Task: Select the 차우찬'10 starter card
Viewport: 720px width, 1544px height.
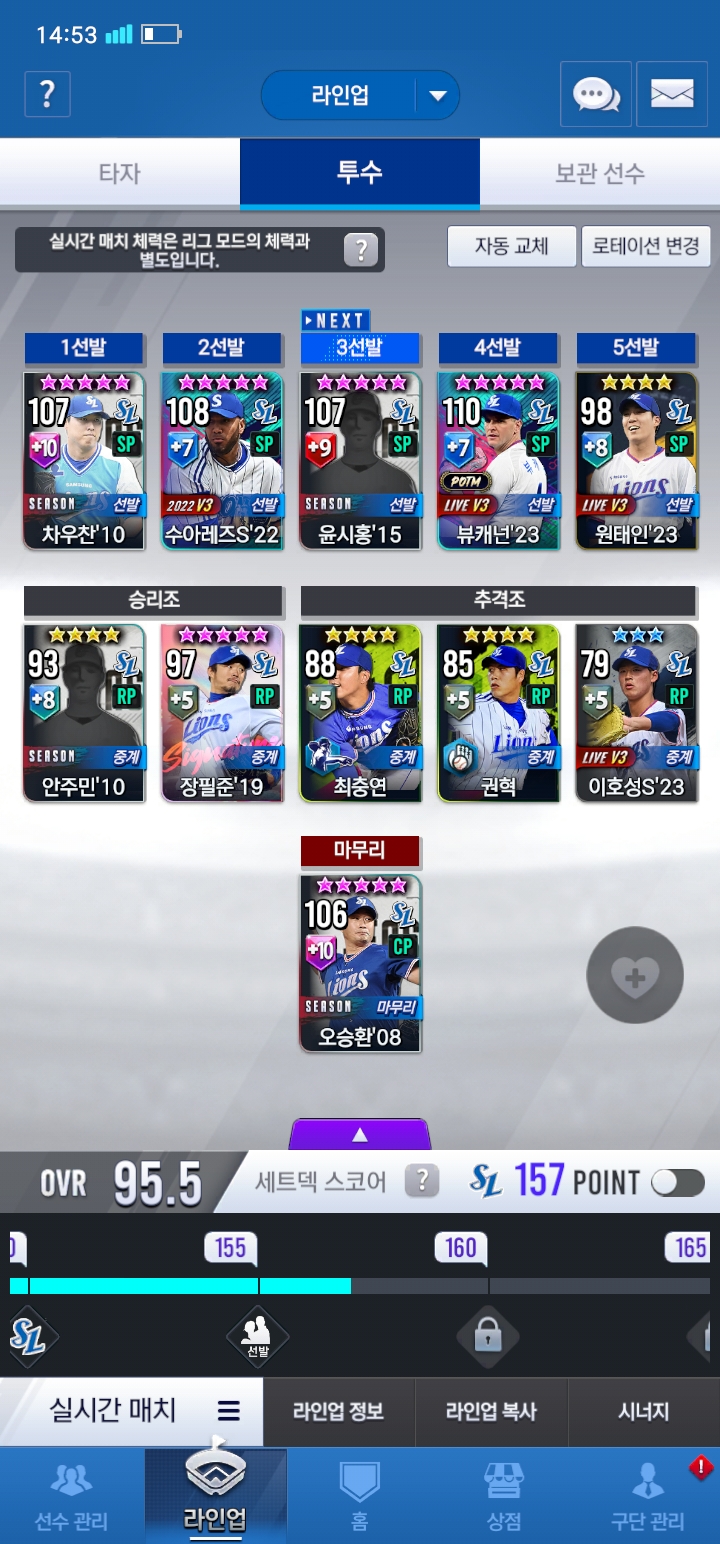Action: 84,460
